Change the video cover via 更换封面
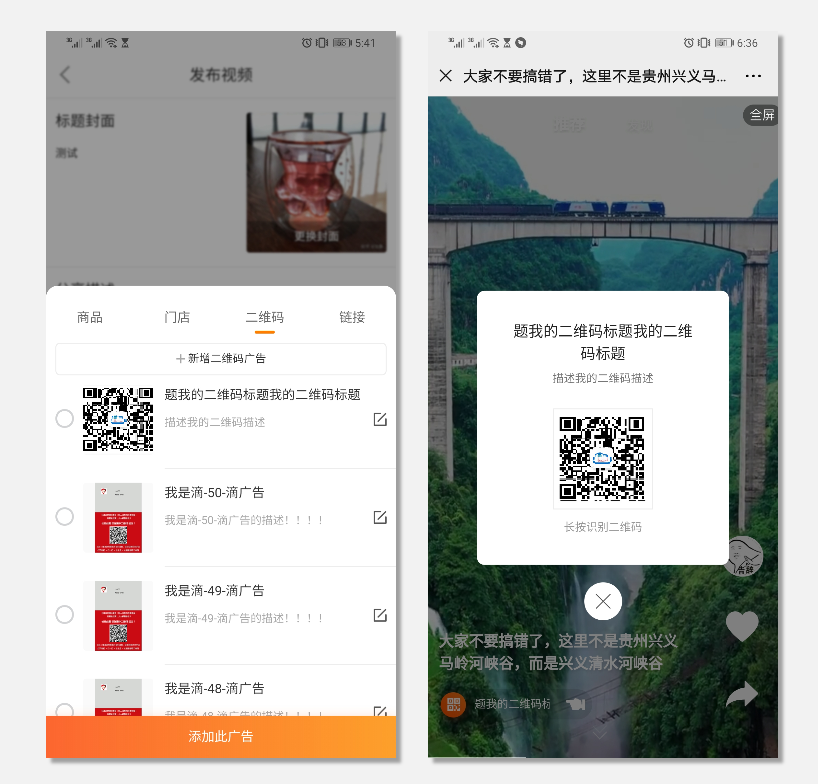Image resolution: width=818 pixels, height=784 pixels. pos(316,237)
